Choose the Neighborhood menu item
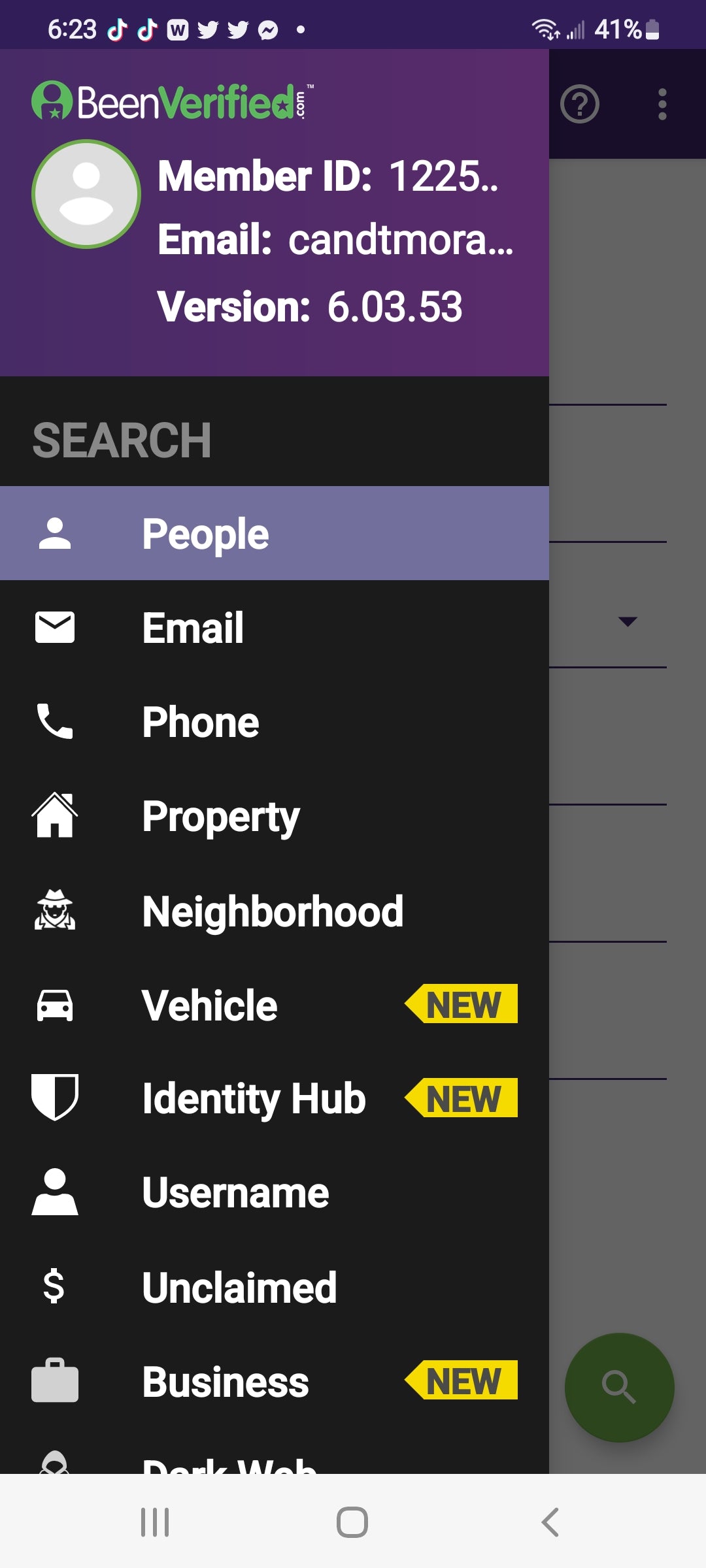 [275, 910]
